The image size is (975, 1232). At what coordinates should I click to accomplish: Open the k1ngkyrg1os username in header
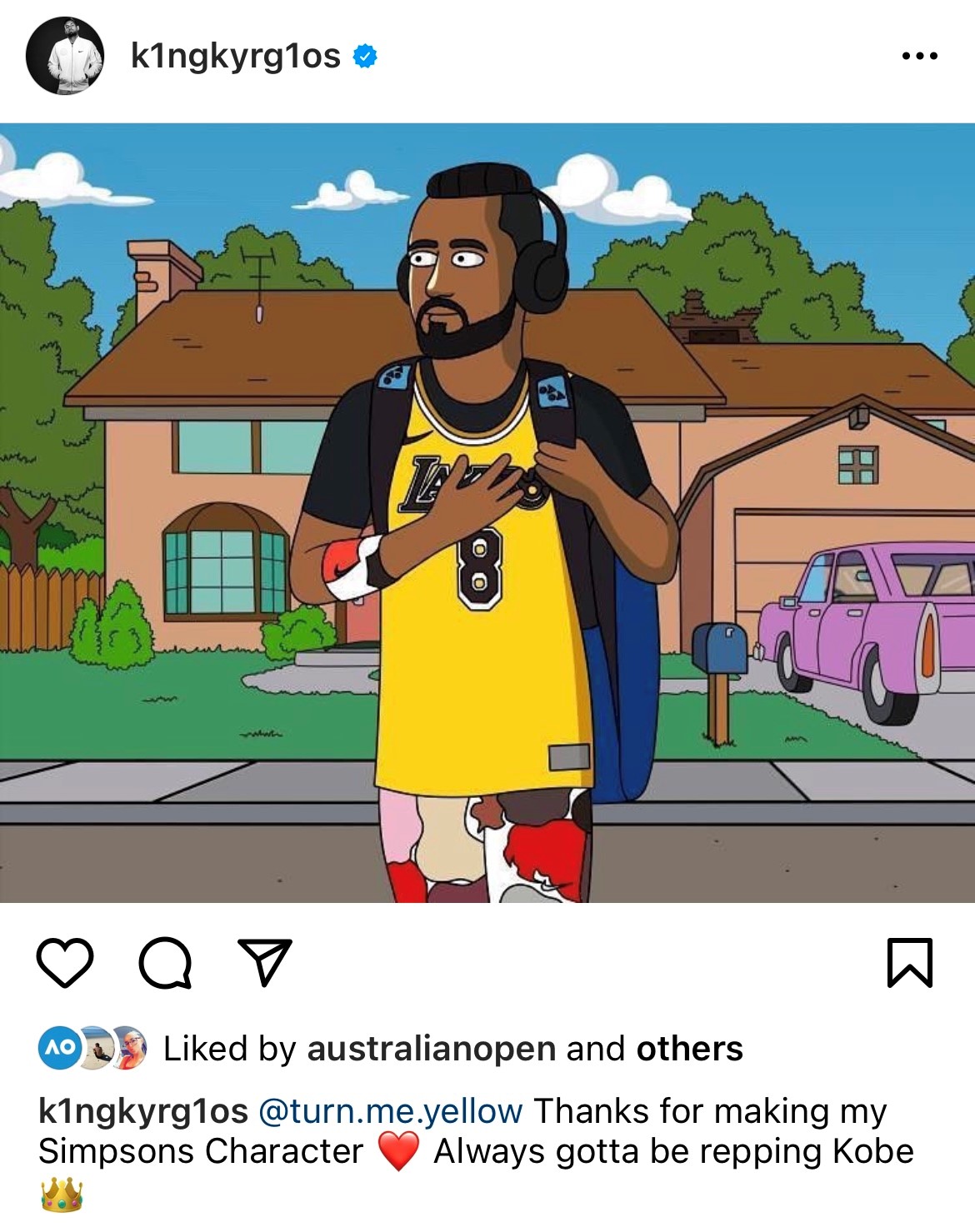click(236, 56)
